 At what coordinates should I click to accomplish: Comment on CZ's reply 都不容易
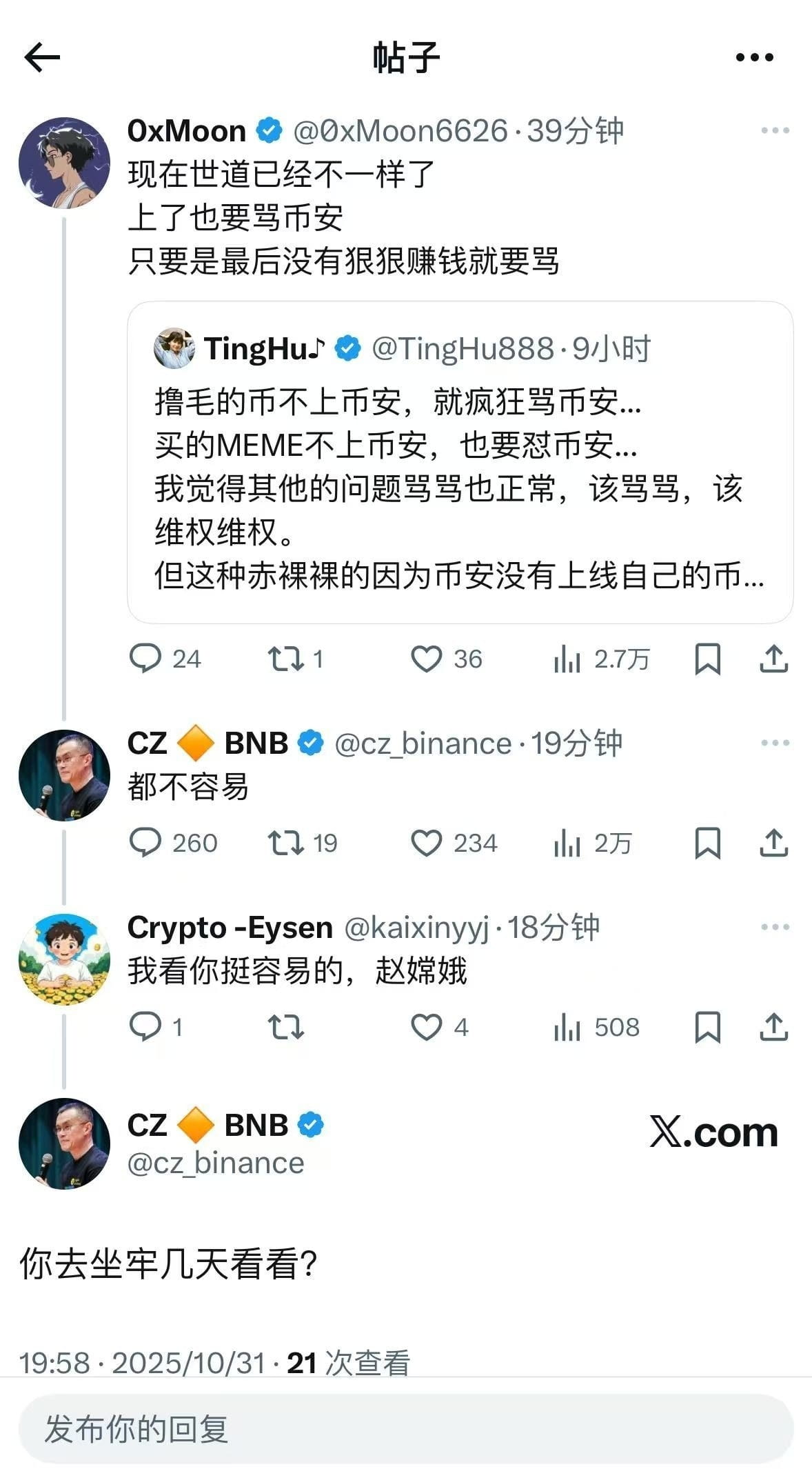(x=145, y=843)
